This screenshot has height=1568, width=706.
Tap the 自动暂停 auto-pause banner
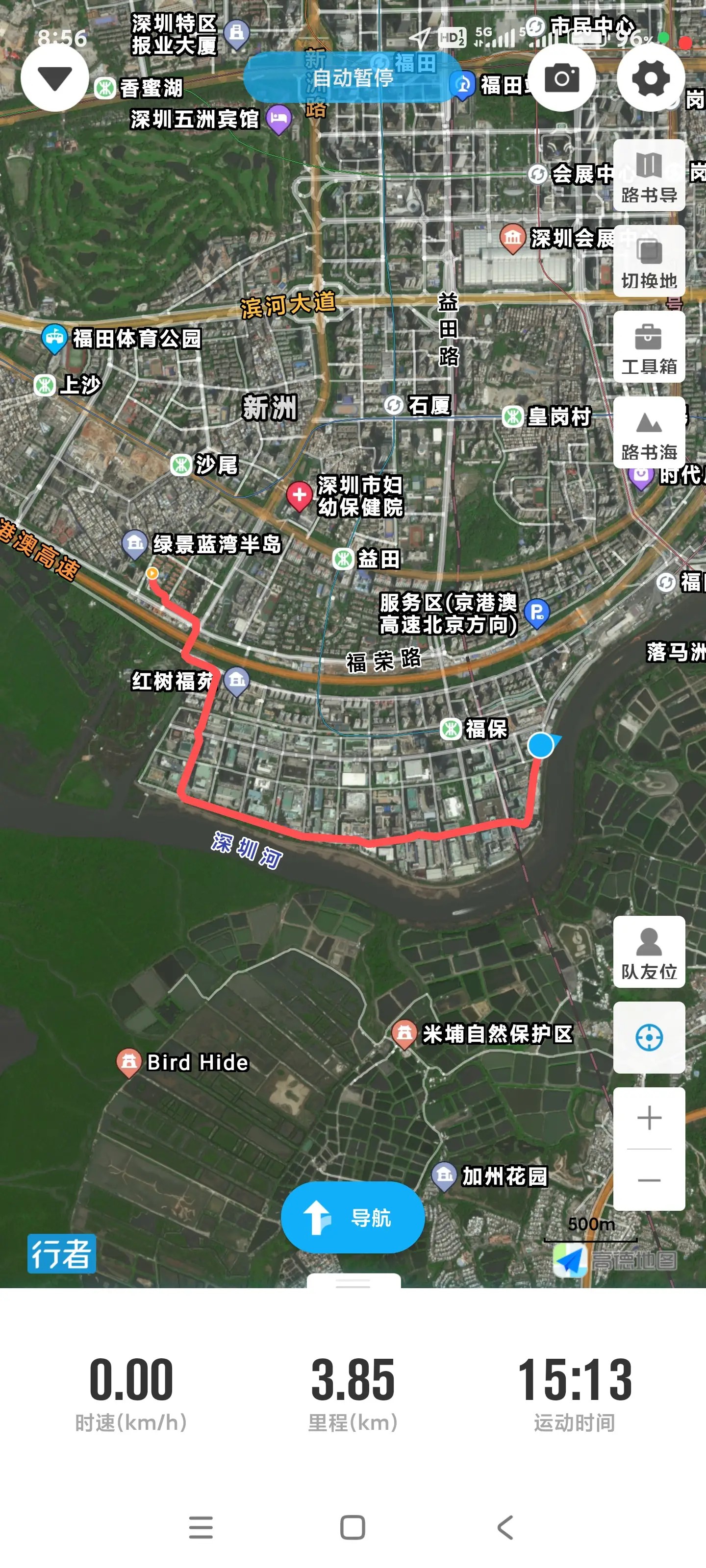353,77
